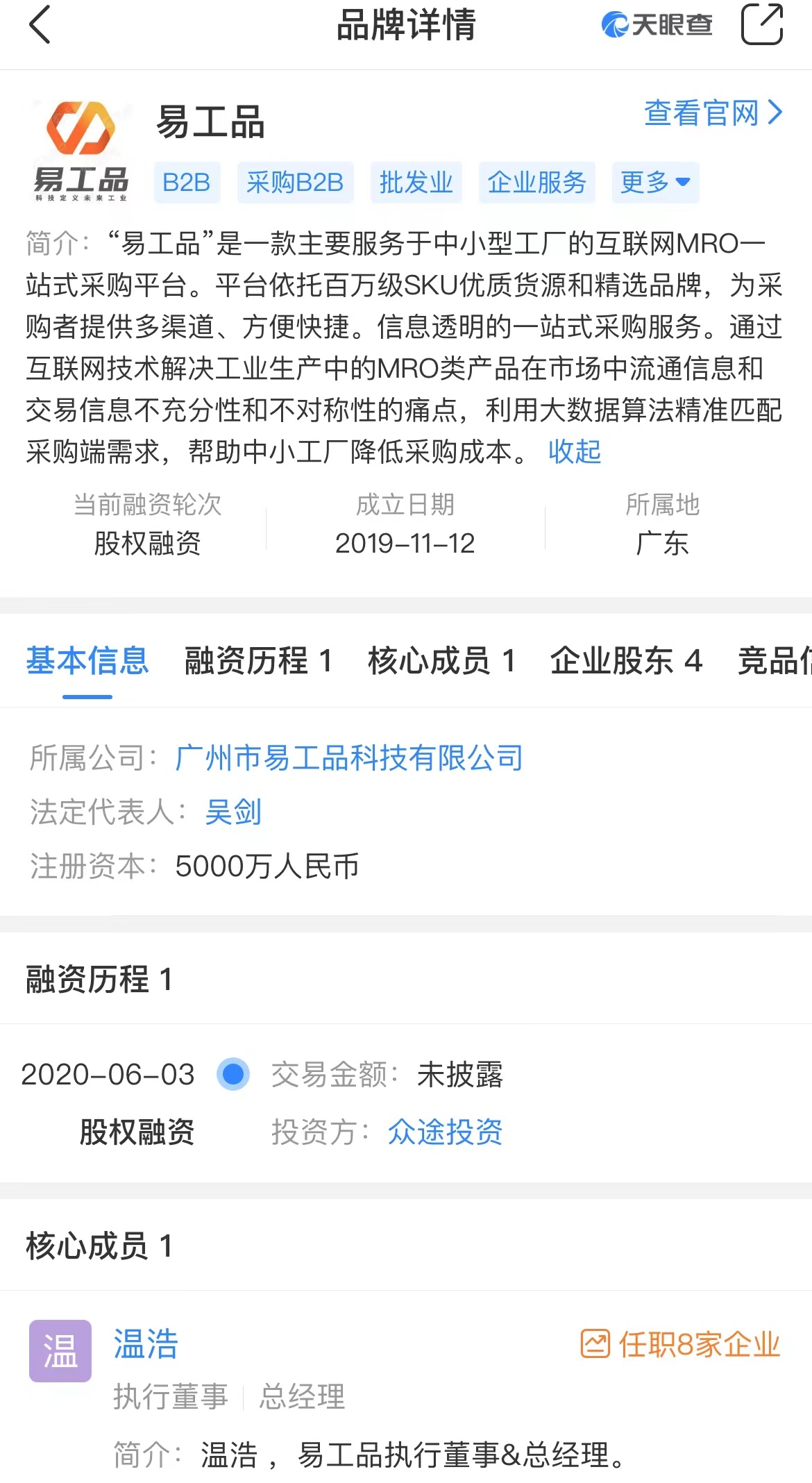The image size is (812, 1483).
Task: Share this brand details page
Action: [x=761, y=25]
